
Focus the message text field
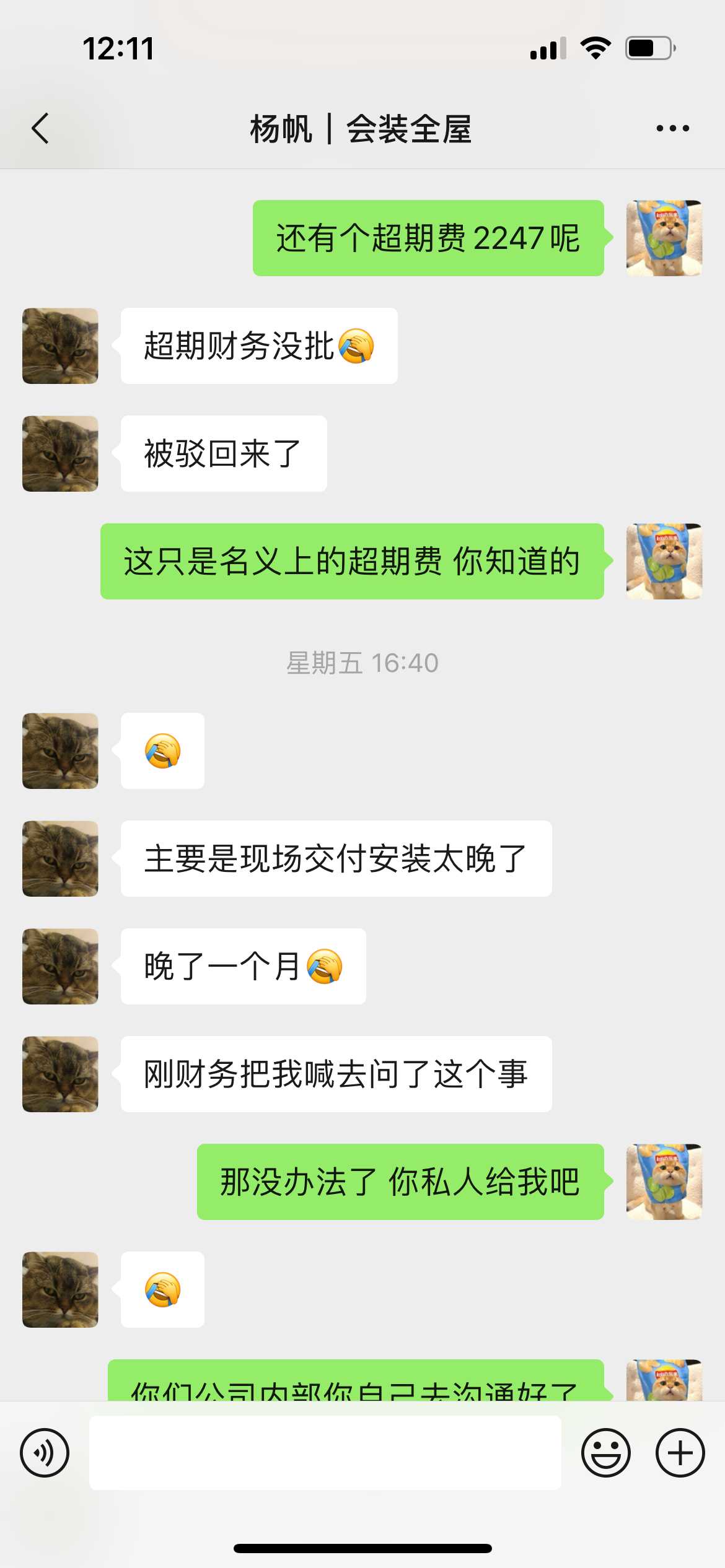coord(325,1452)
